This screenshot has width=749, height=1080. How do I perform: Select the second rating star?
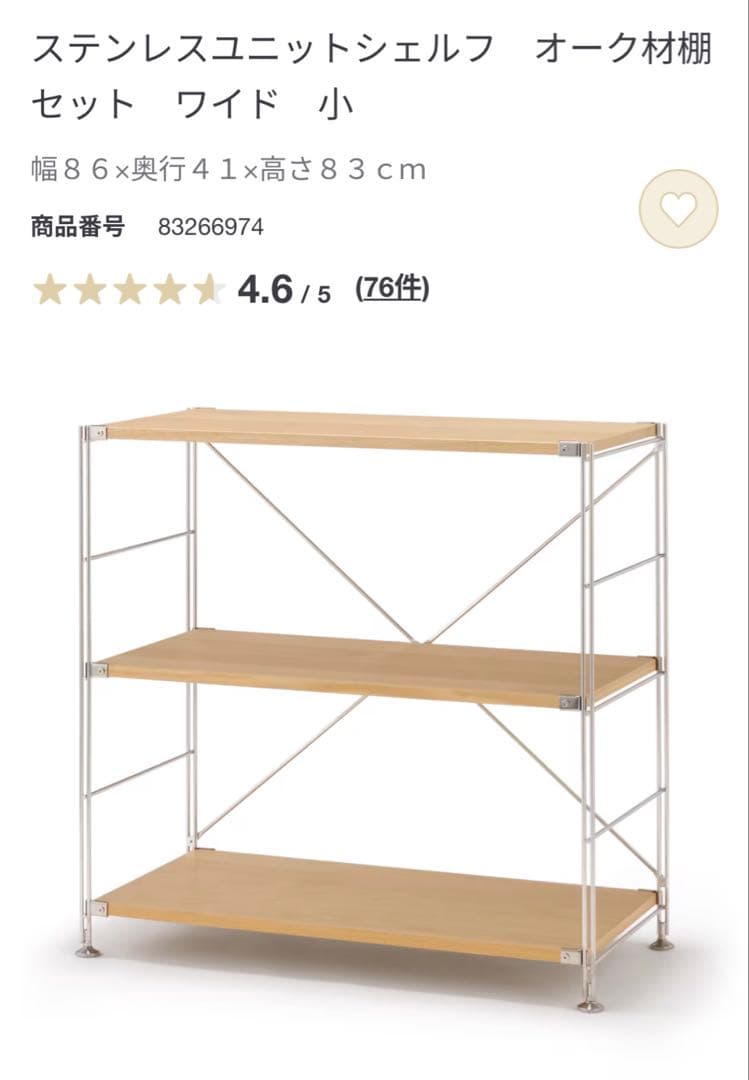[x=90, y=288]
